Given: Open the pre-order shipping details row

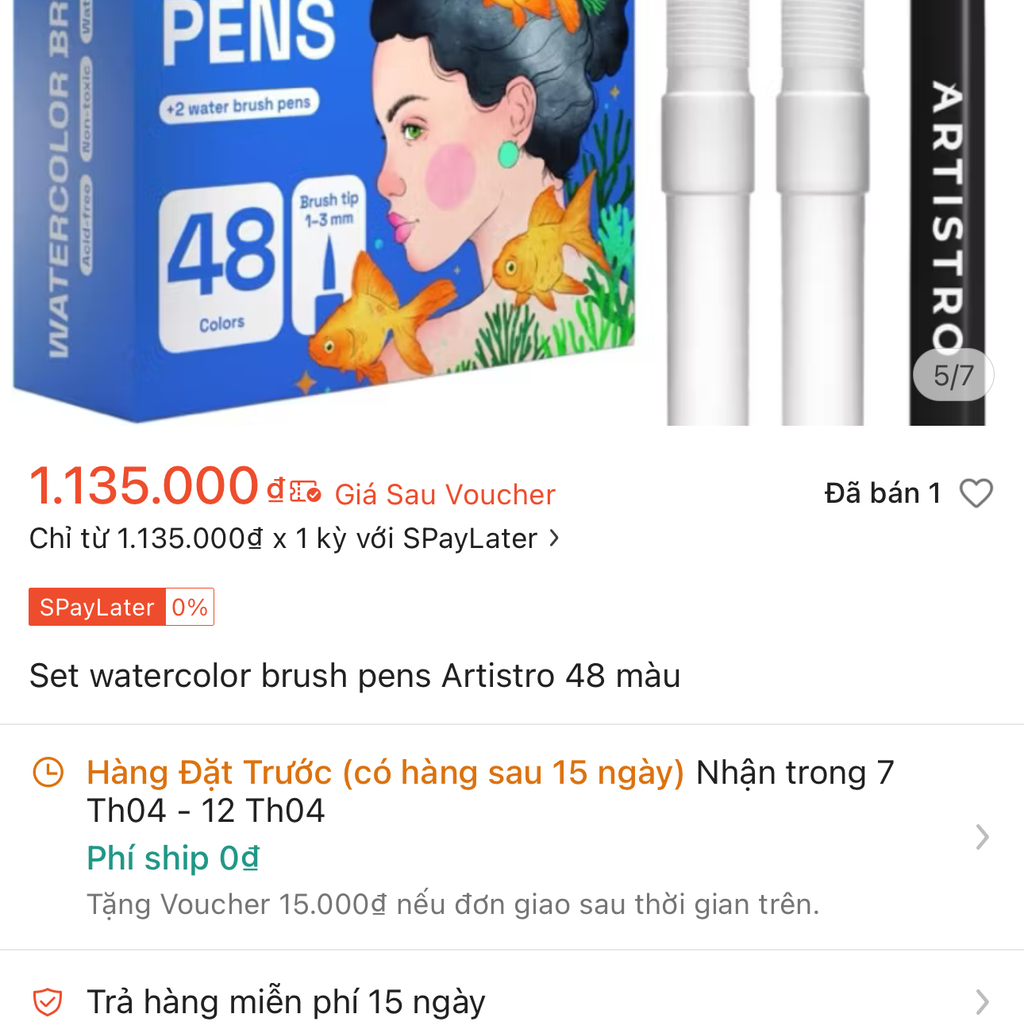Looking at the screenshot, I should click(x=510, y=837).
